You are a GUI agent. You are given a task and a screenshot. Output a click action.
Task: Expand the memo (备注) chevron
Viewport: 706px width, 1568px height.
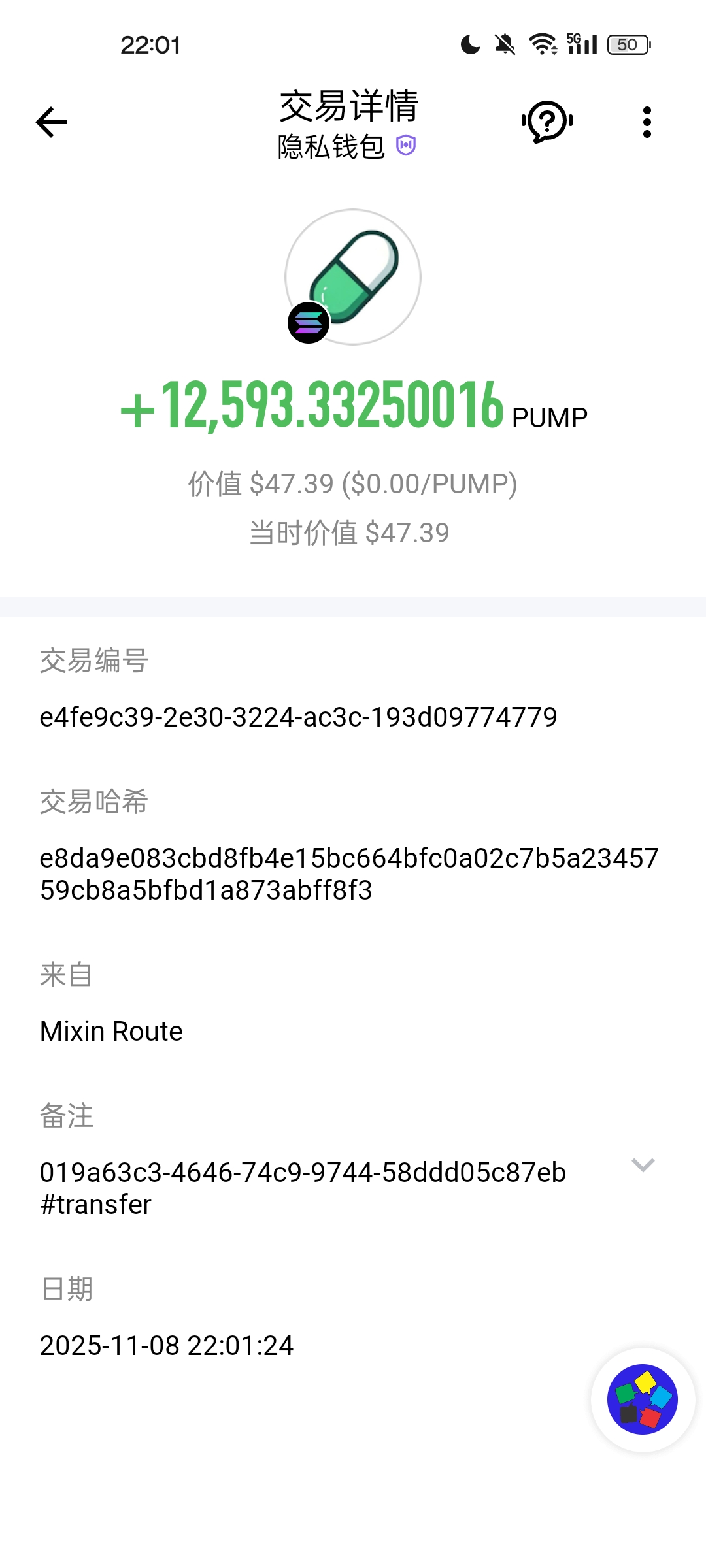point(643,1165)
